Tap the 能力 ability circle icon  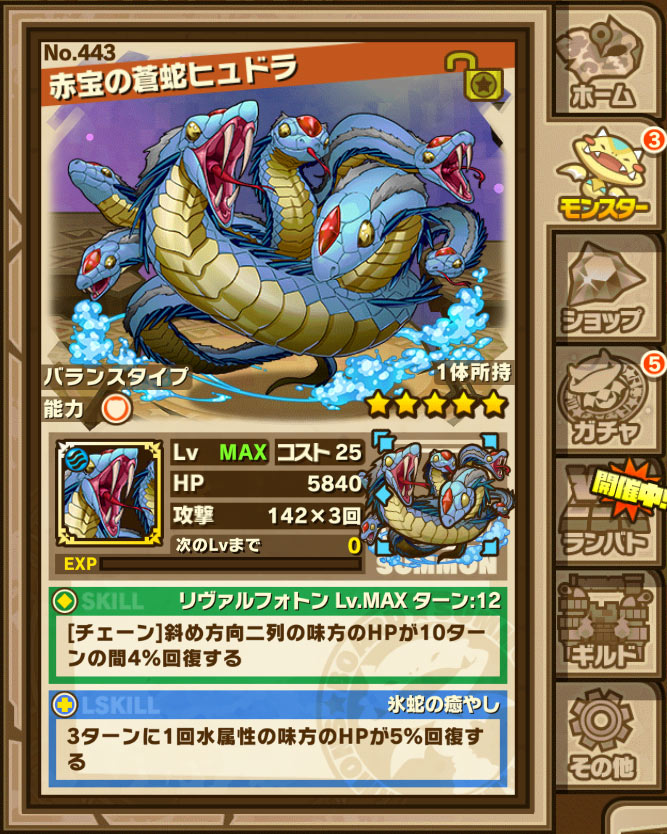[x=116, y=408]
